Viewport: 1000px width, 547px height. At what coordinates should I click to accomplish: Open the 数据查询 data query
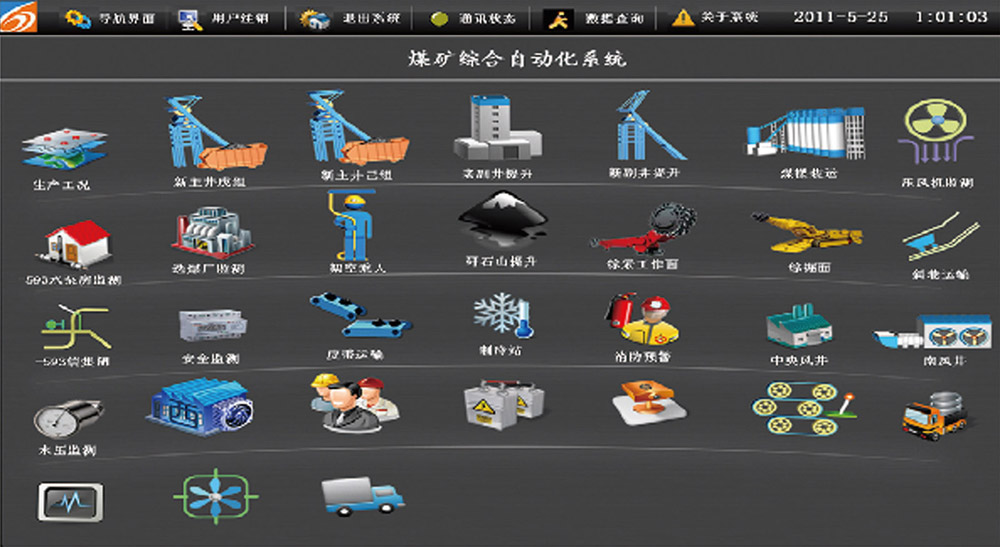[x=596, y=18]
